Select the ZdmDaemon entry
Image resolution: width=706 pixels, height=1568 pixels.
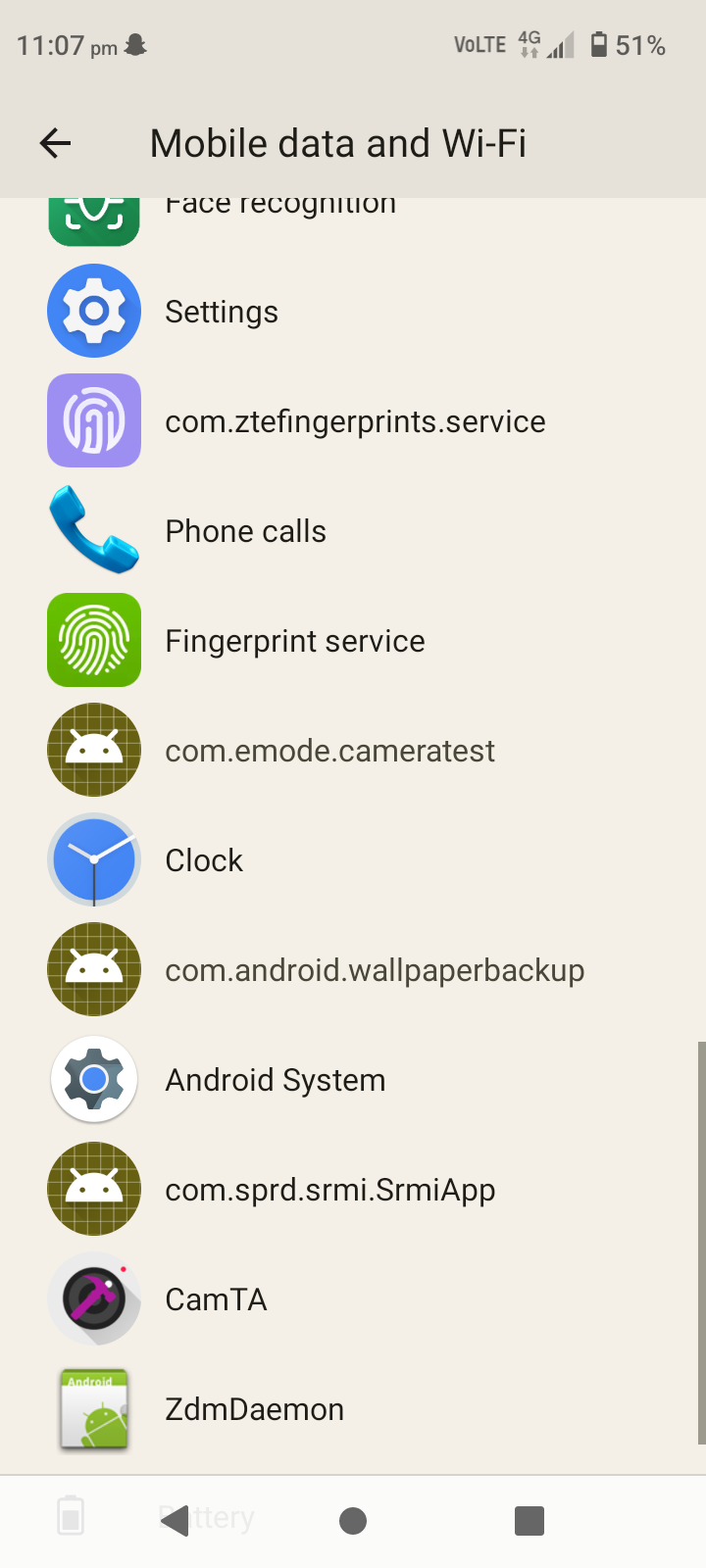click(353, 1409)
